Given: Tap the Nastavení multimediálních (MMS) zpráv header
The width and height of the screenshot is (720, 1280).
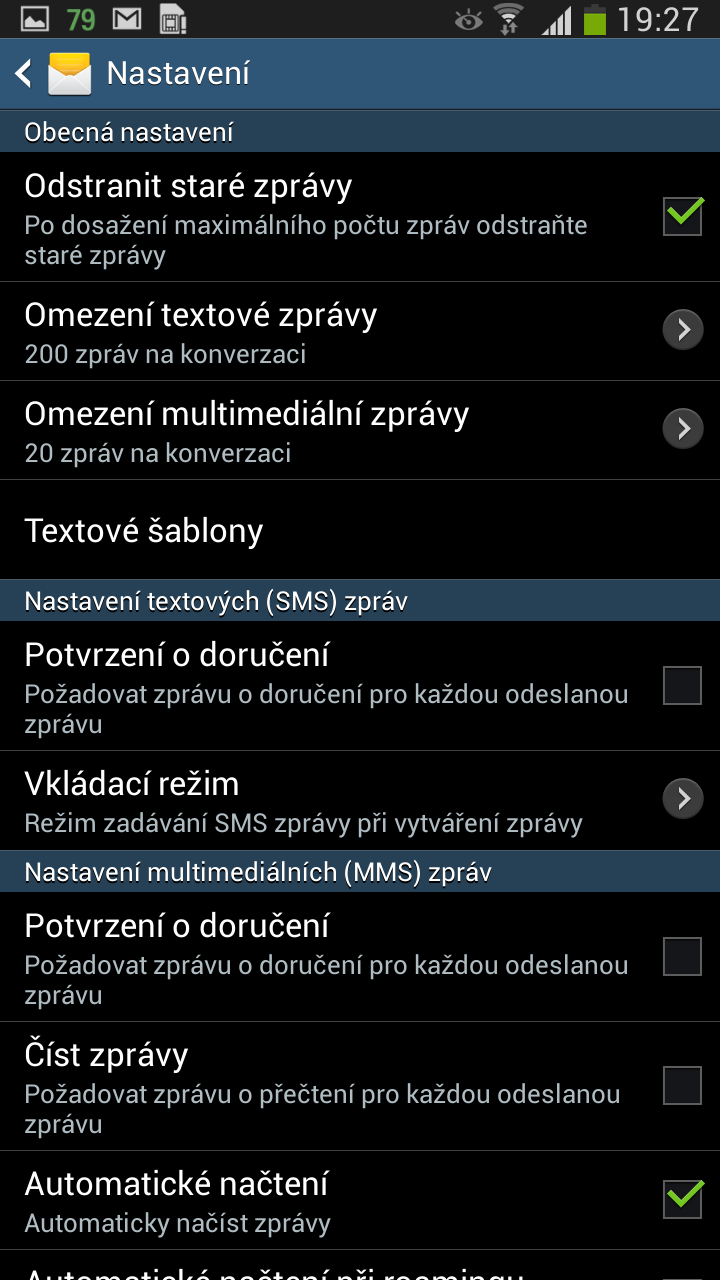Looking at the screenshot, I should coord(360,871).
